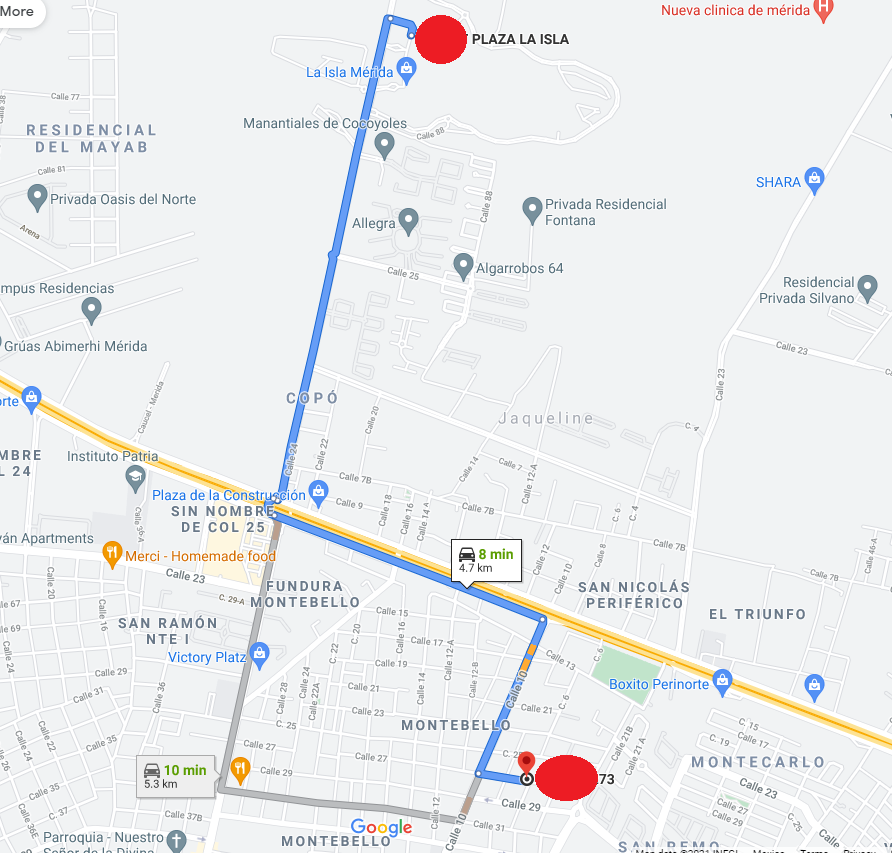
Task: Tap the red destination marker
Action: pyautogui.click(x=527, y=764)
